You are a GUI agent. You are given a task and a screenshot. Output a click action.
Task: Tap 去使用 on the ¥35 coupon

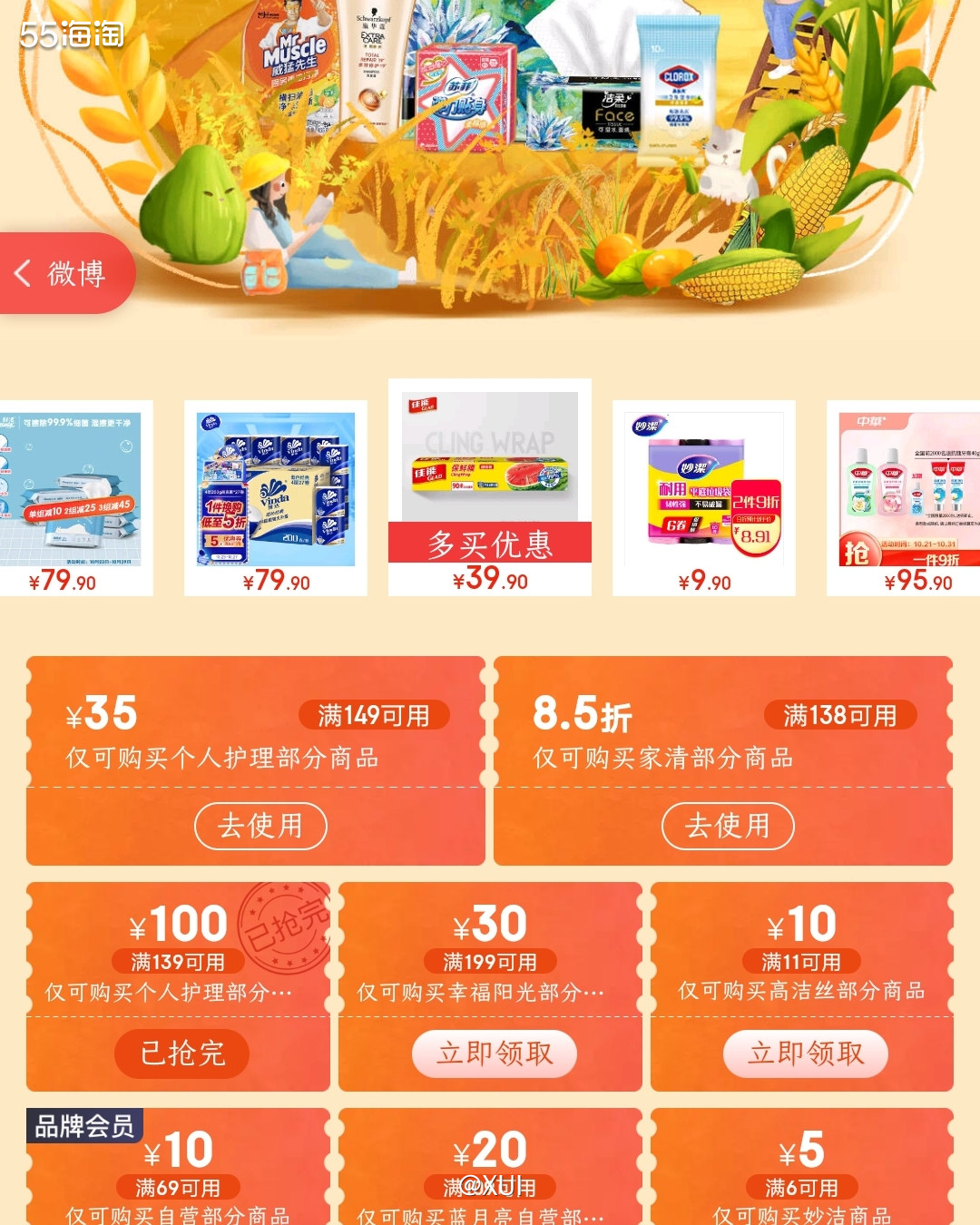point(260,826)
